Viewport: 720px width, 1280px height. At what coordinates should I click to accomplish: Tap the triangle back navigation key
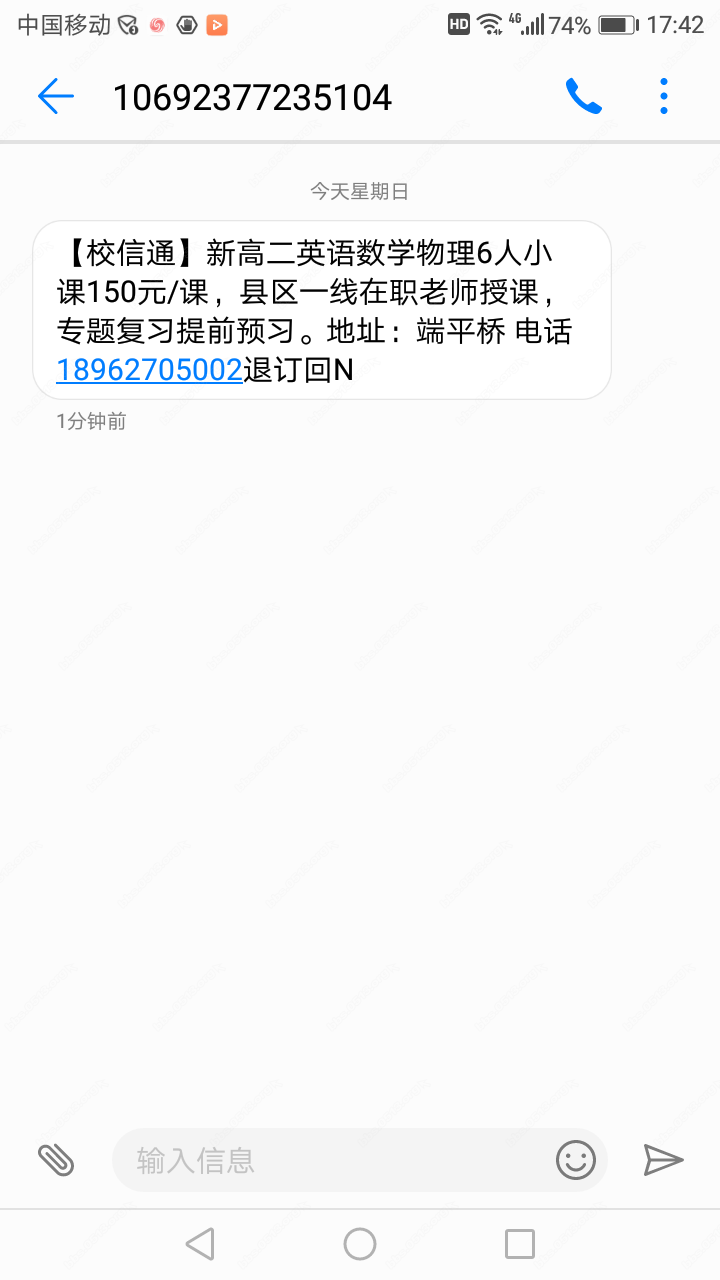tap(201, 1243)
